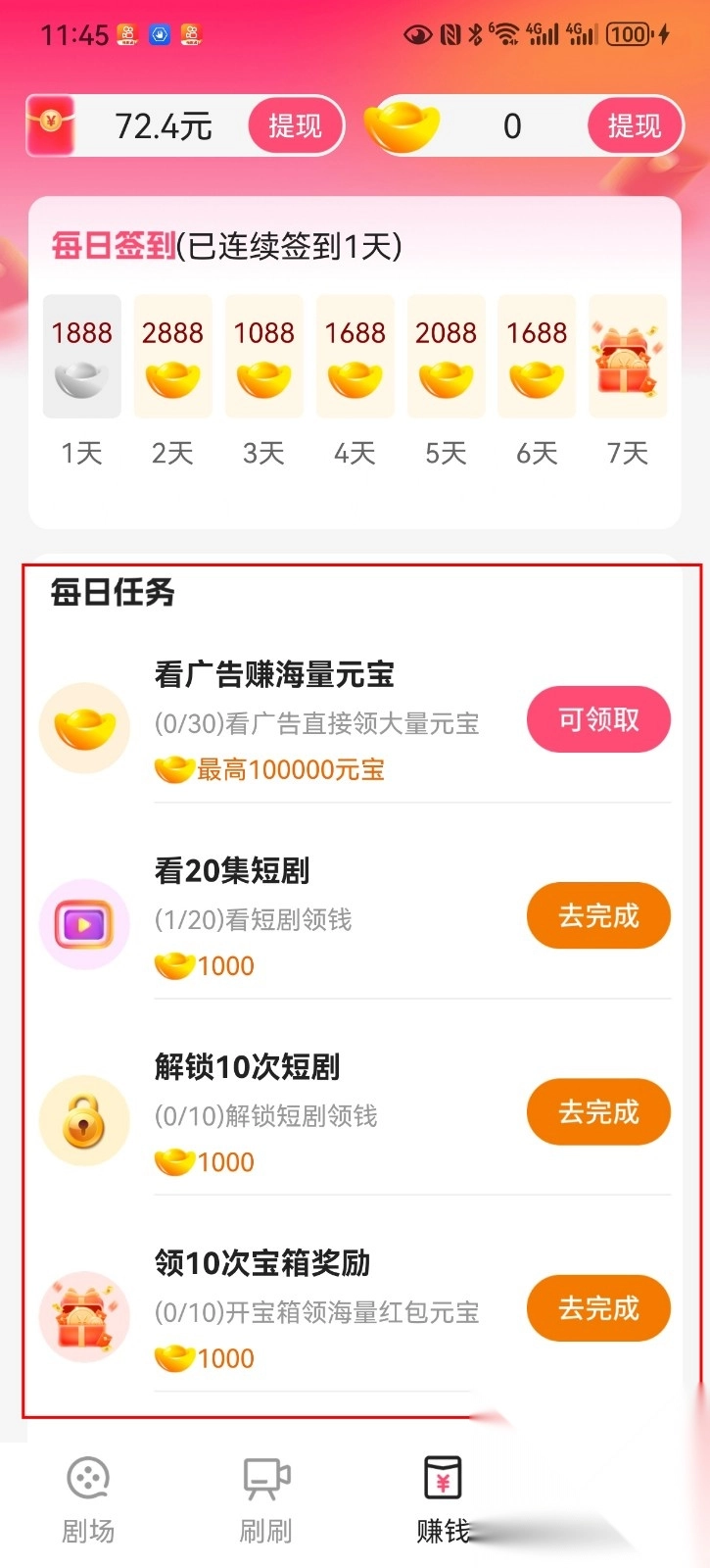710x1568 pixels.
Task: Tap 去完成 for 领10次宝箱奖励
Action: pyautogui.click(x=598, y=1308)
